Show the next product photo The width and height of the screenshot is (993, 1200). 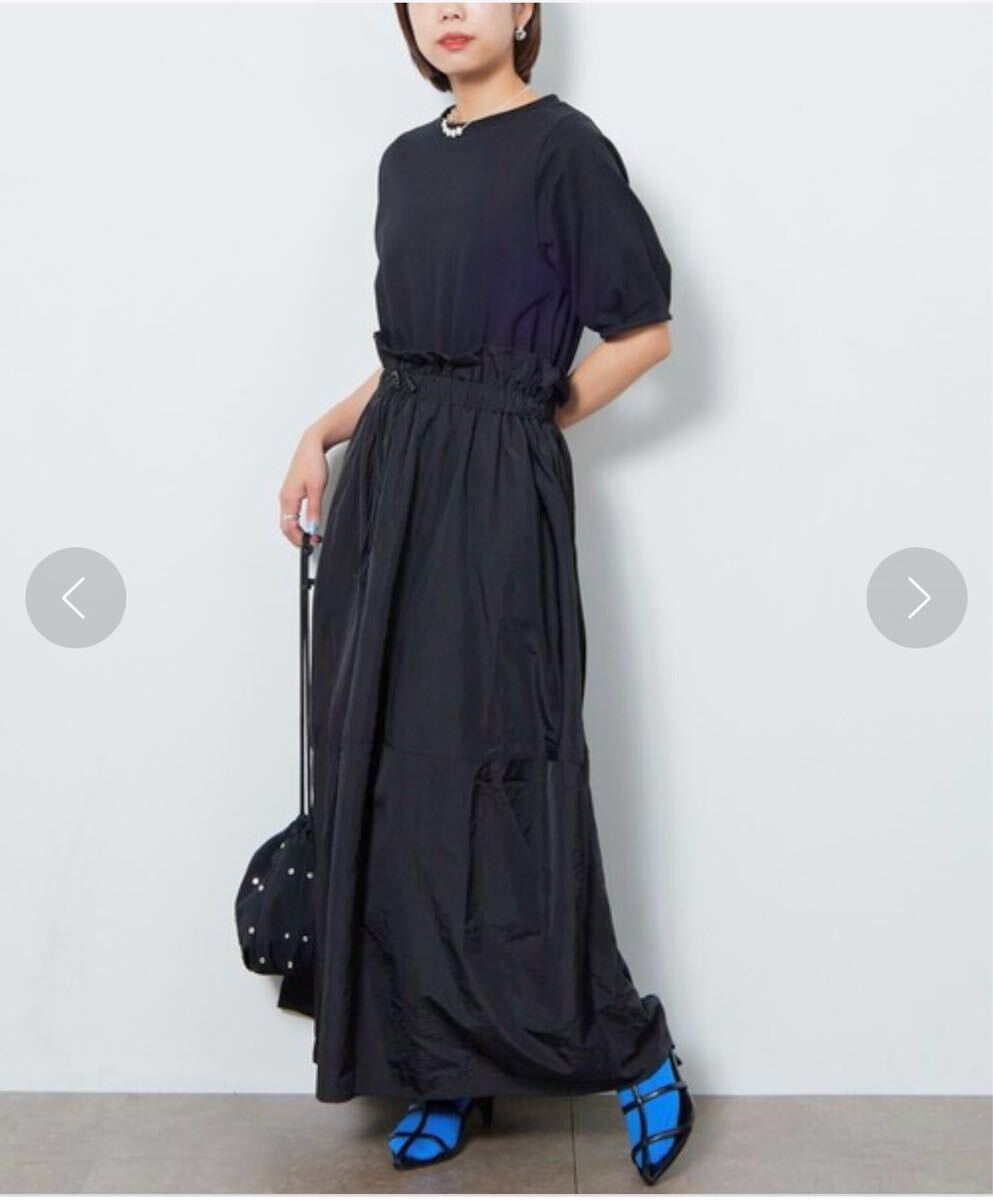tap(916, 597)
